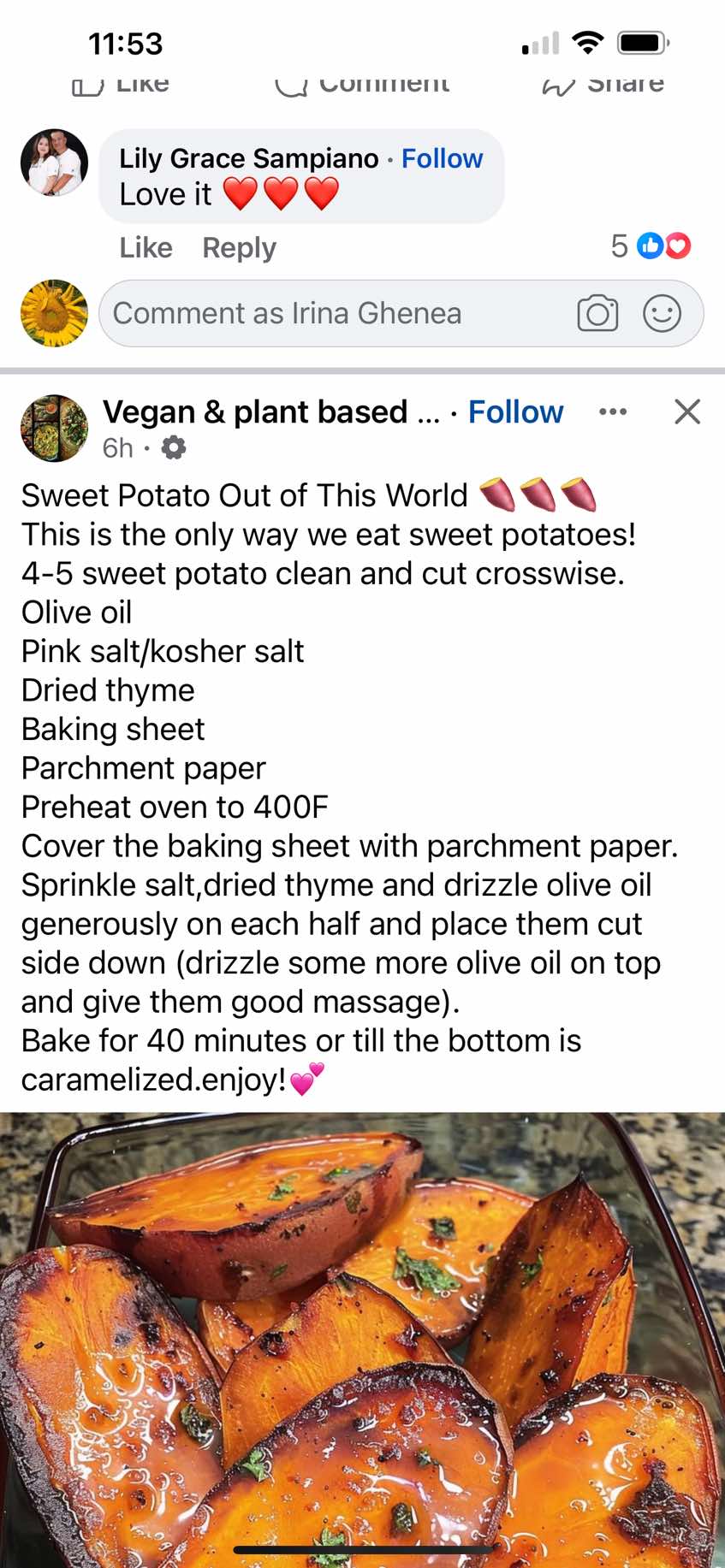Screen dimensions: 725x1568
Task: Tap the Comment as Irina Ghenea field
Action: (334, 314)
